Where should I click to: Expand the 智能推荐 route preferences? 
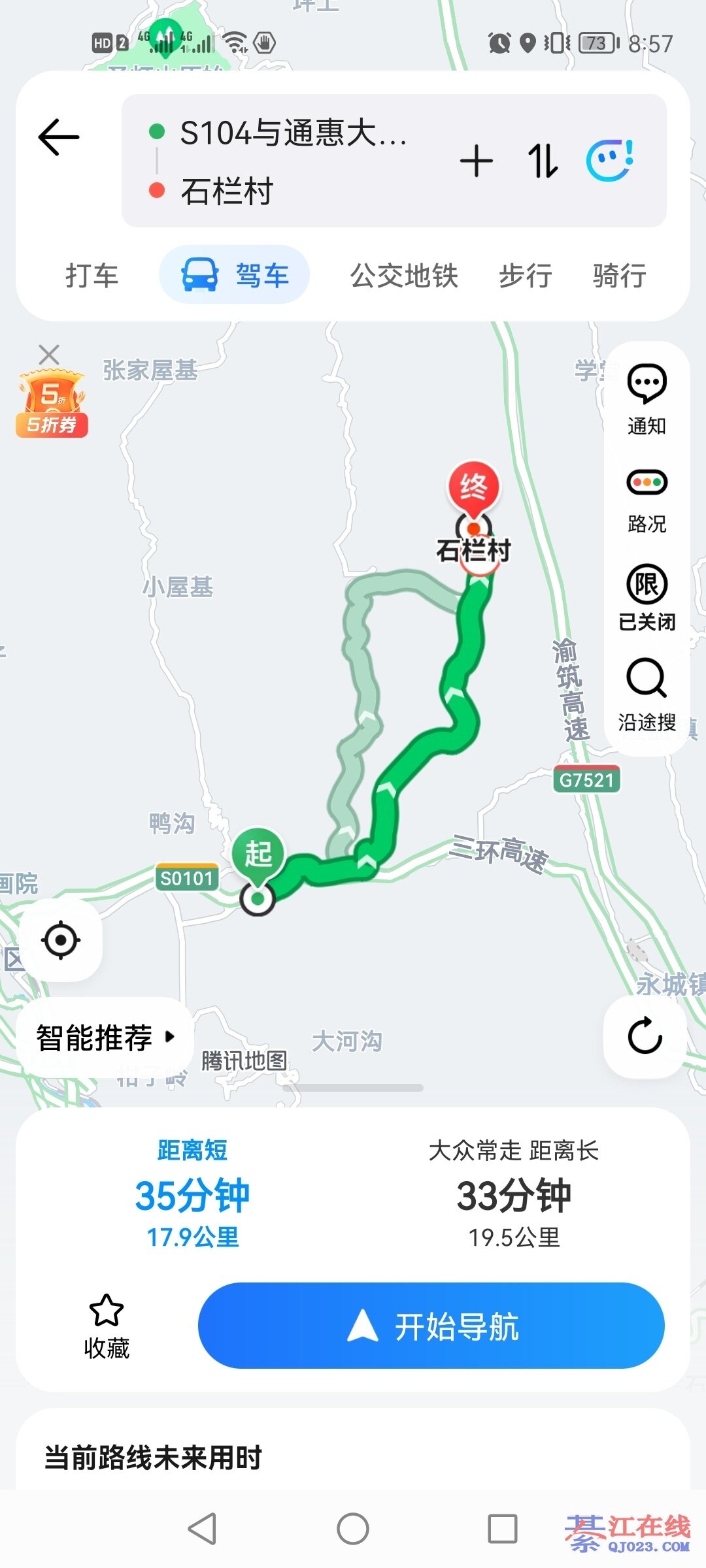pyautogui.click(x=105, y=1037)
